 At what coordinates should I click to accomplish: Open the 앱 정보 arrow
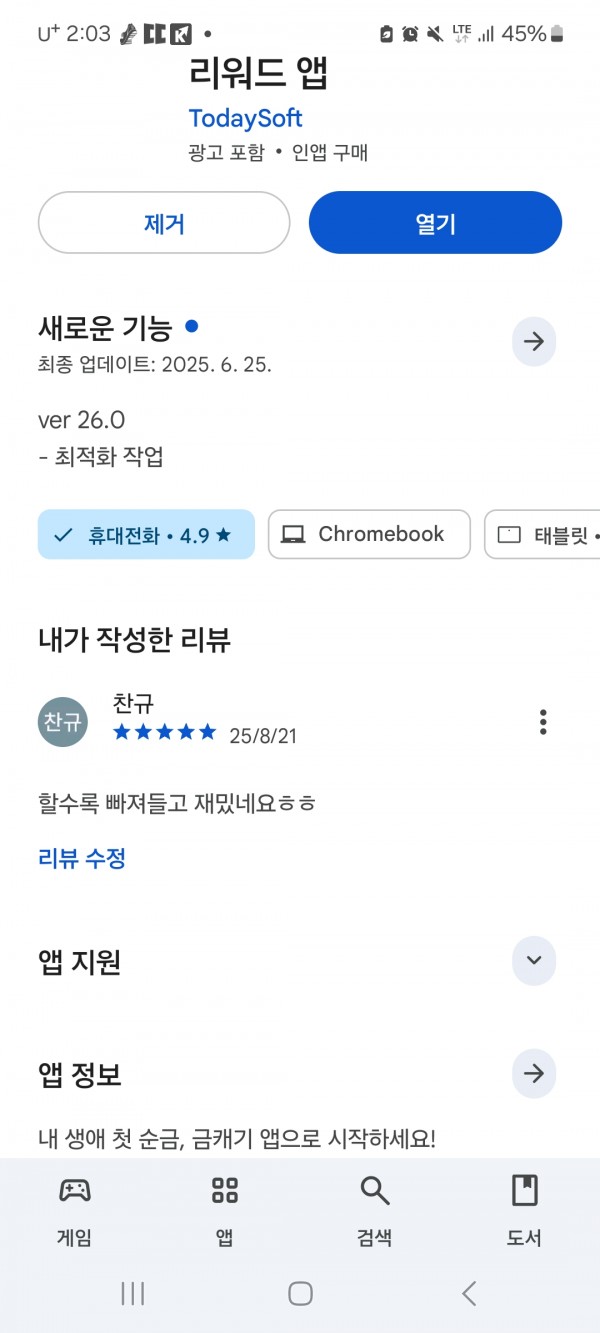click(534, 1074)
